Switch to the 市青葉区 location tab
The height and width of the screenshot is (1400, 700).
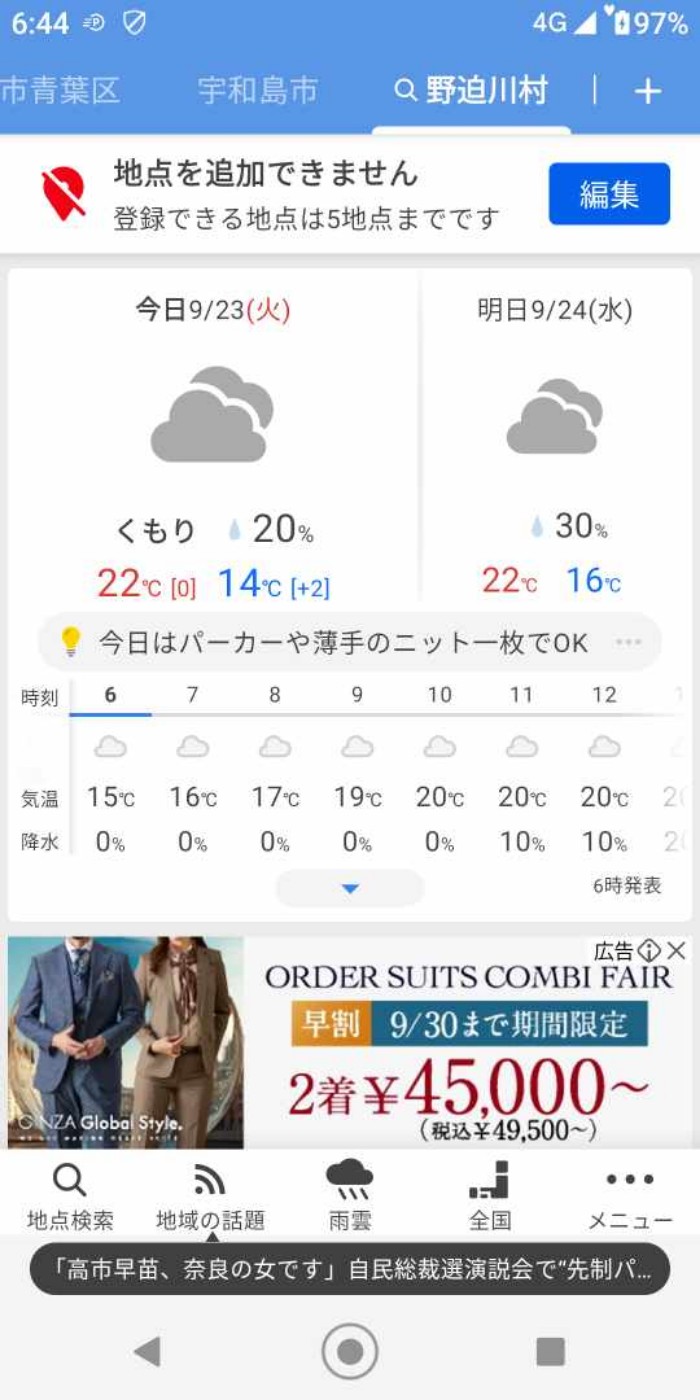[60, 91]
